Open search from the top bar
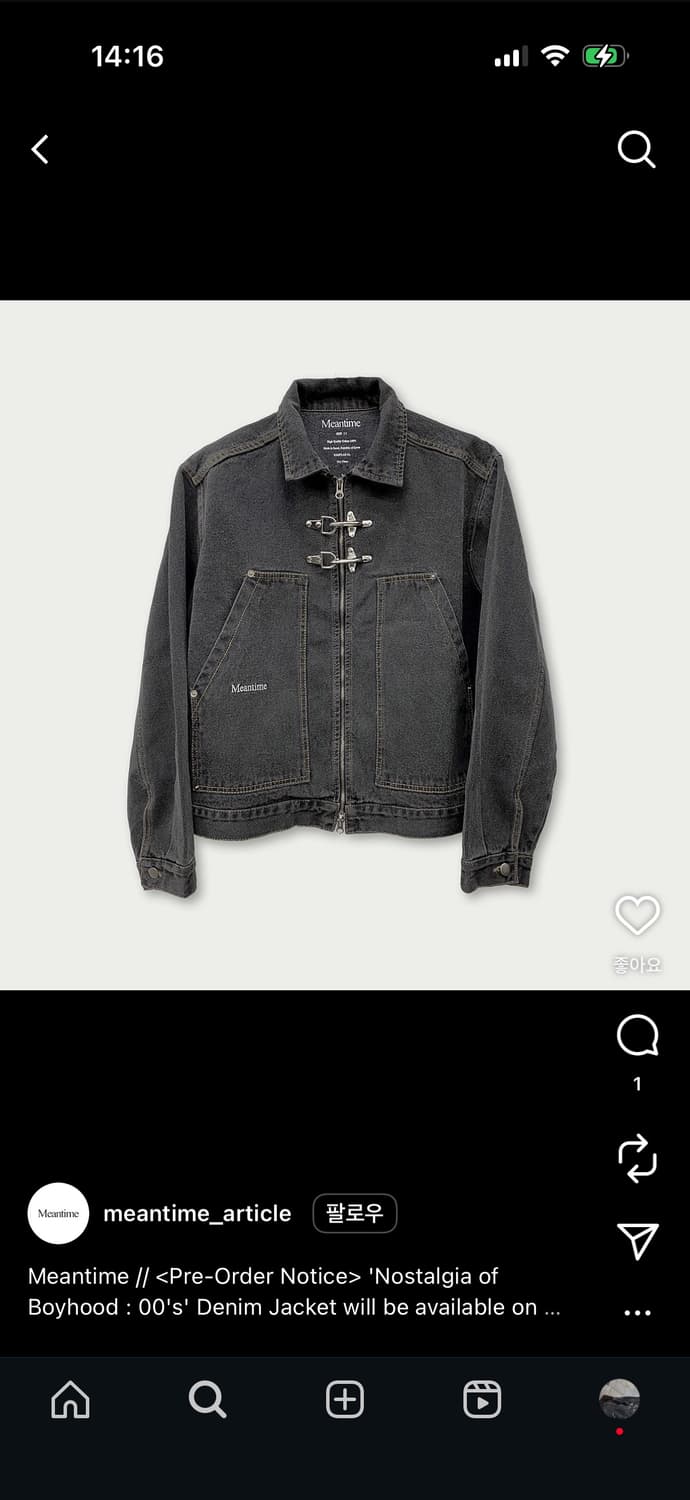Screen dimensions: 690x1500 point(636,150)
